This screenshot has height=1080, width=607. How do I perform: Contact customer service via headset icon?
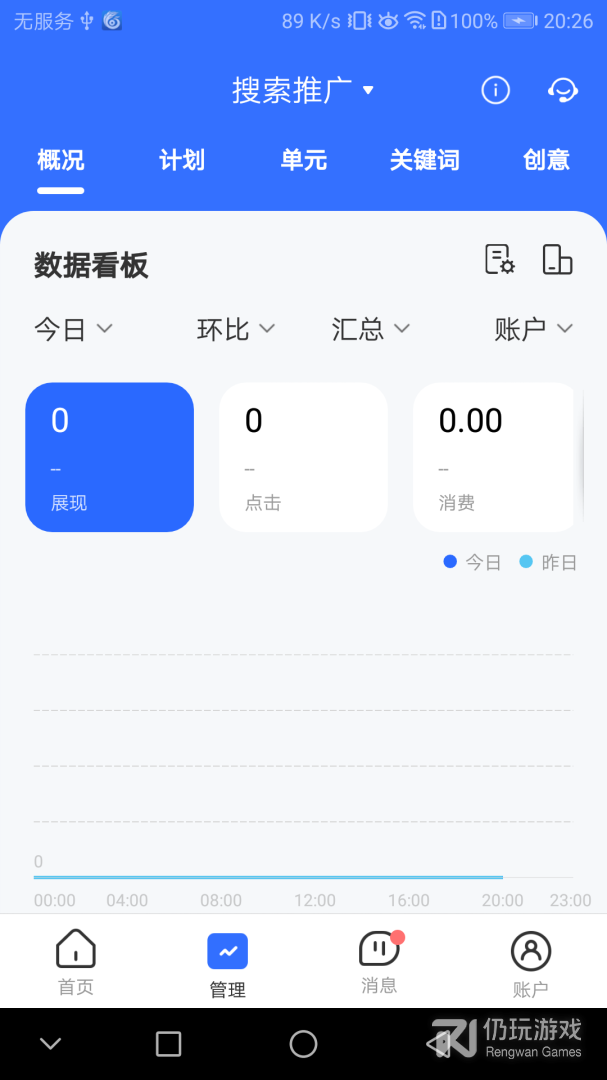(x=563, y=90)
